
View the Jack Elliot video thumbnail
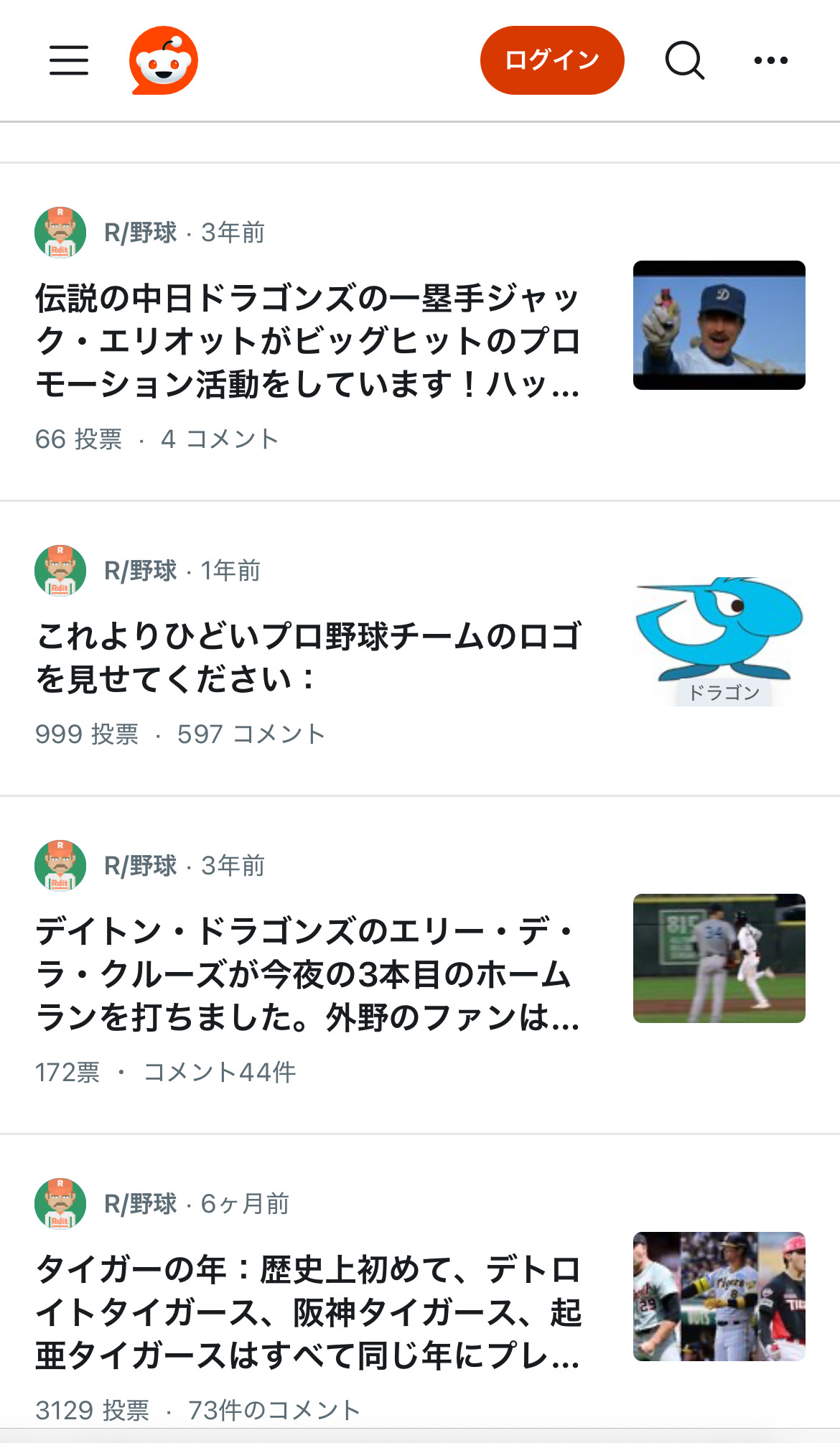[x=719, y=325]
